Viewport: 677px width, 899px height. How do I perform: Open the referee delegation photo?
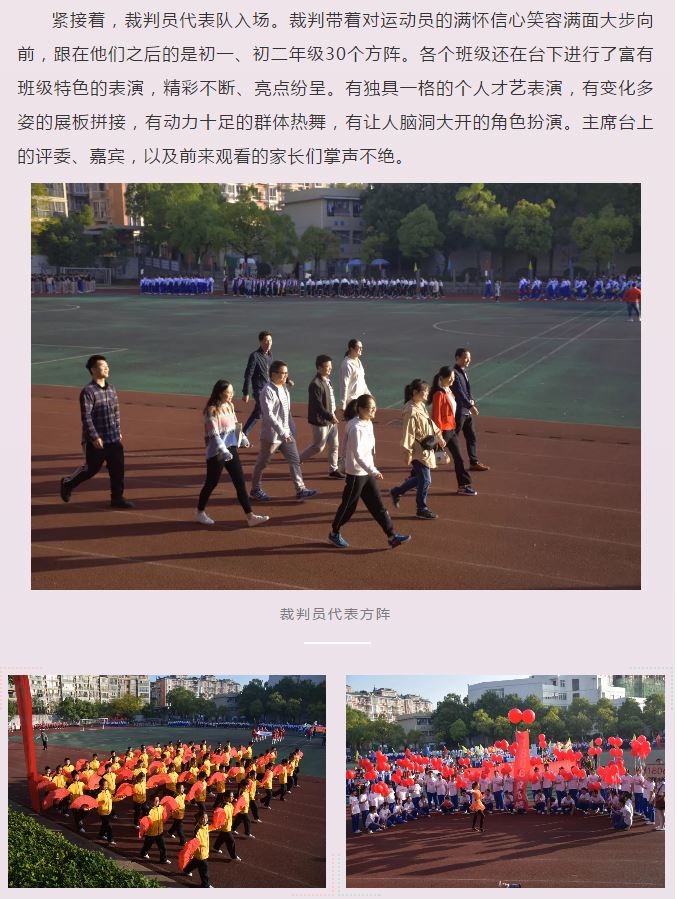pyautogui.click(x=336, y=386)
